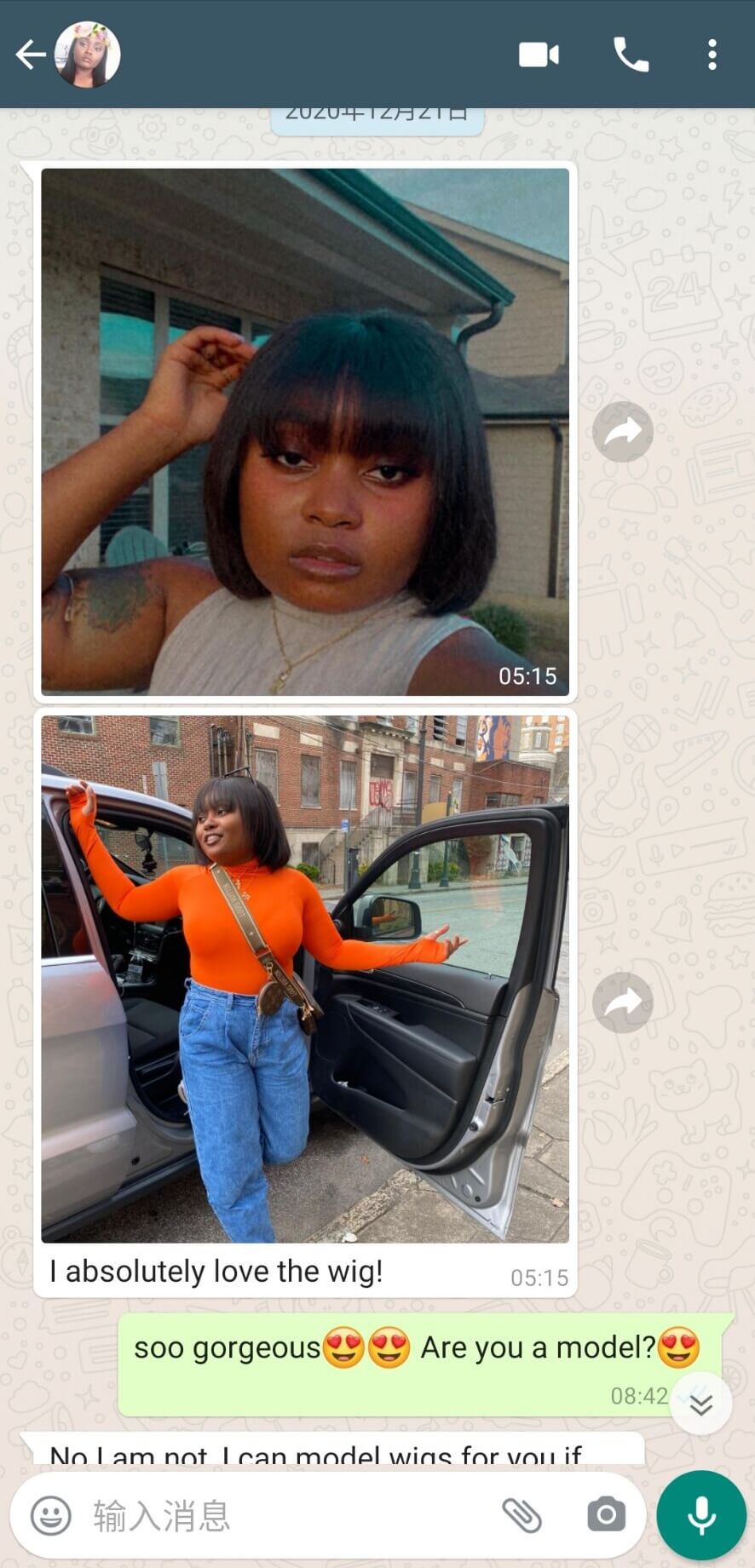Open the orange top car photo
Viewport: 755px width, 1568px height.
[305, 978]
